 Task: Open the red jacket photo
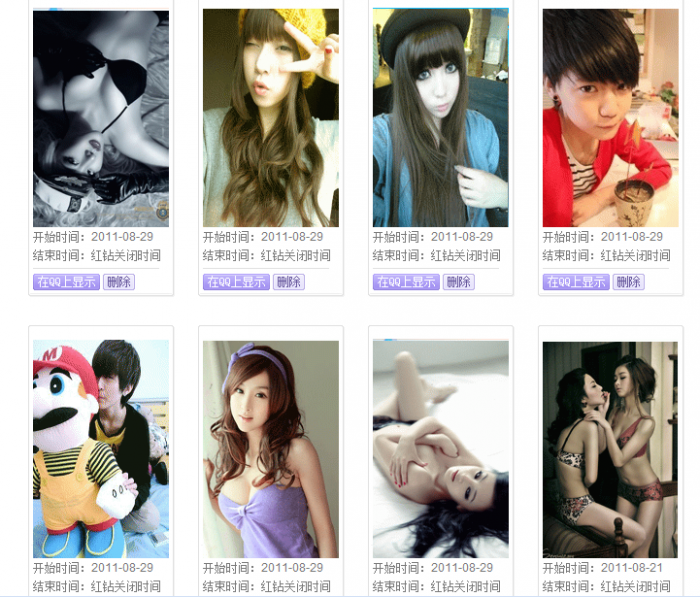(x=611, y=118)
